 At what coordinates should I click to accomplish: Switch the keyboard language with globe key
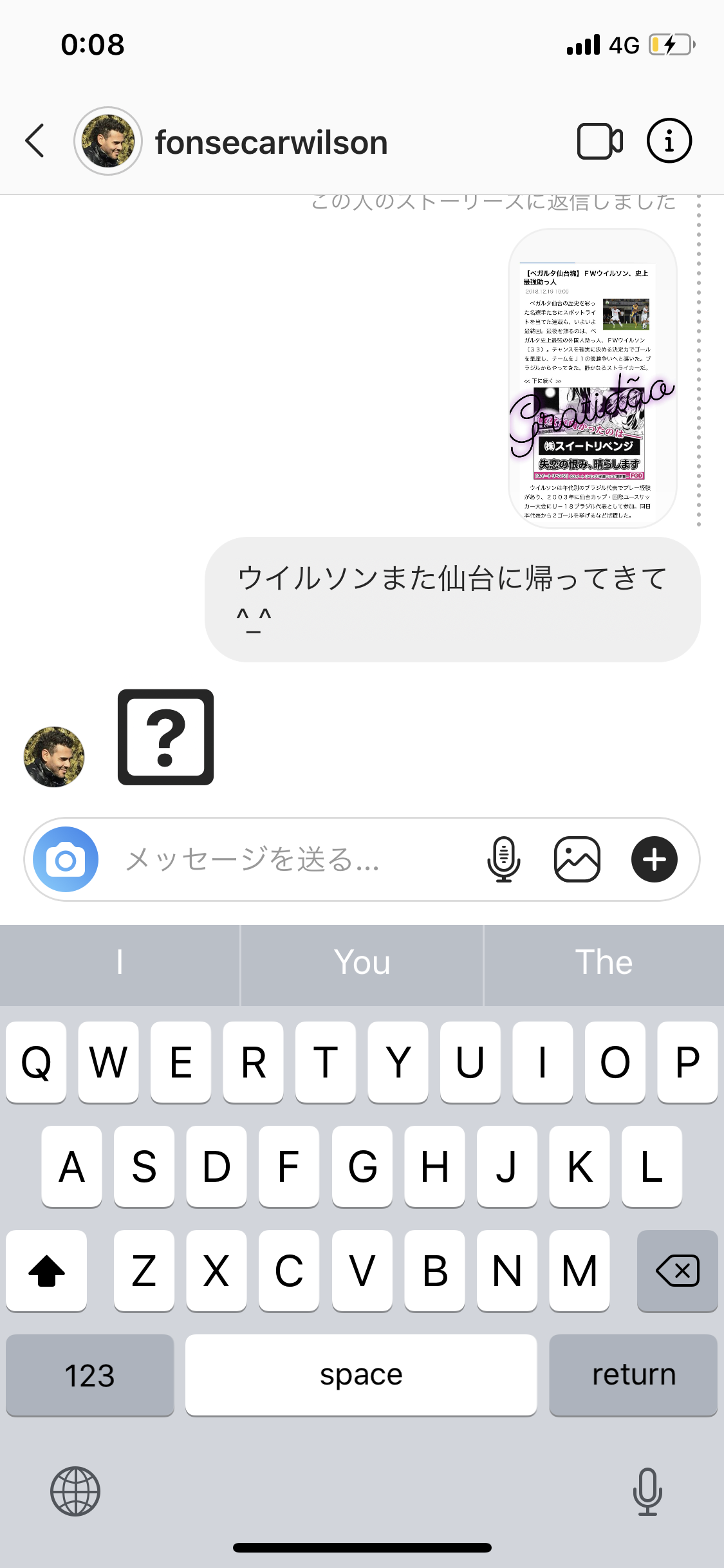(75, 1491)
